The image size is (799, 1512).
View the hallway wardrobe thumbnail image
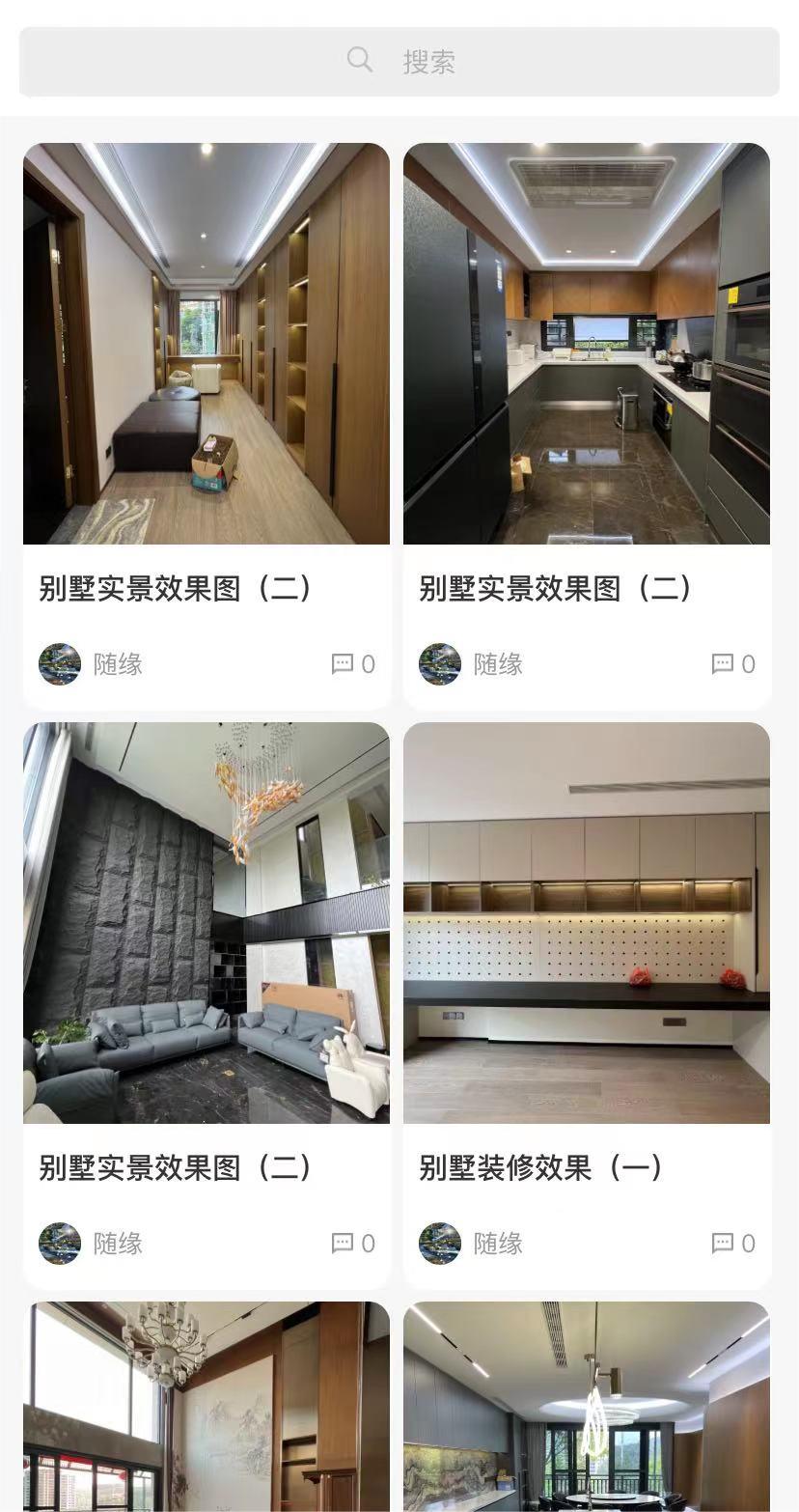(207, 344)
